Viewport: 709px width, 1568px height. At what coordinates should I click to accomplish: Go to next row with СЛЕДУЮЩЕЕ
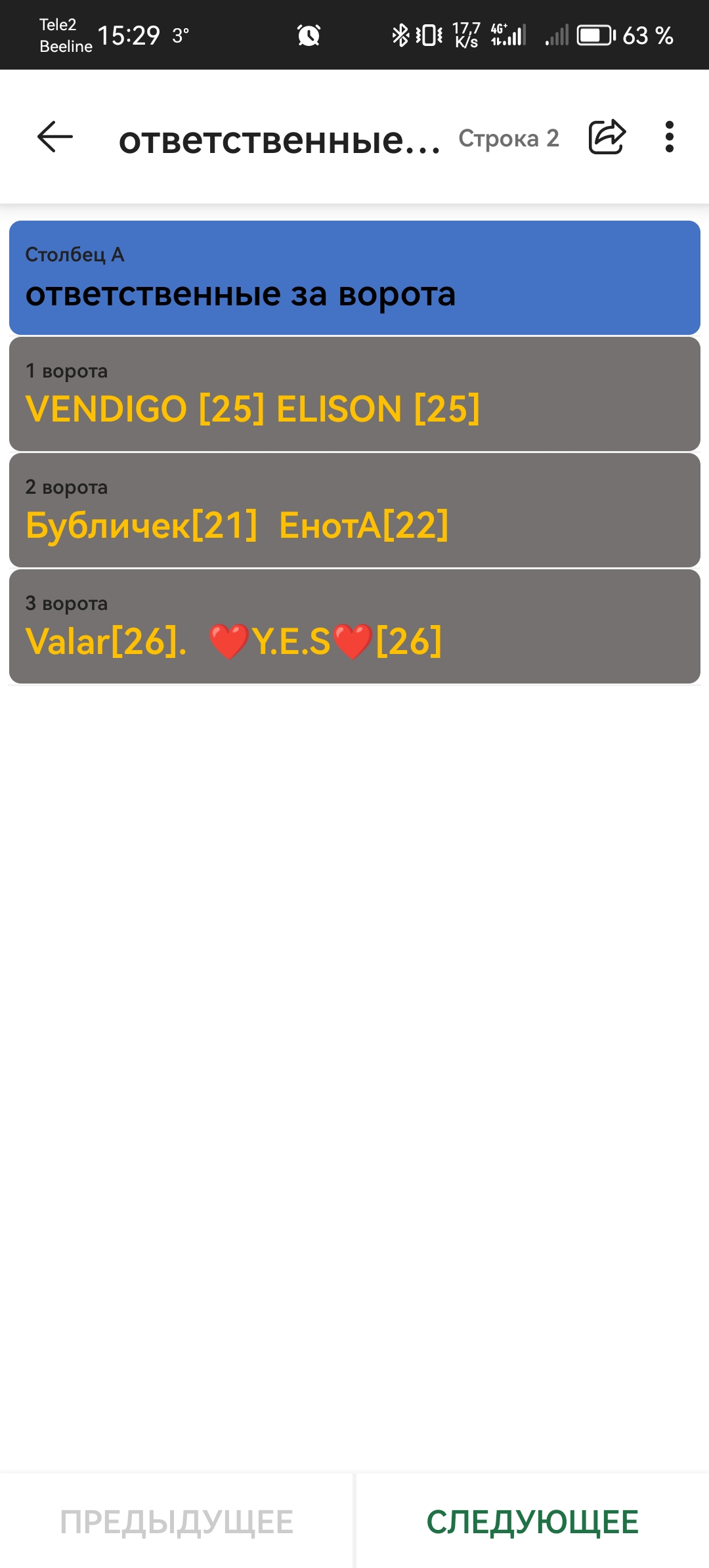pyautogui.click(x=532, y=1521)
